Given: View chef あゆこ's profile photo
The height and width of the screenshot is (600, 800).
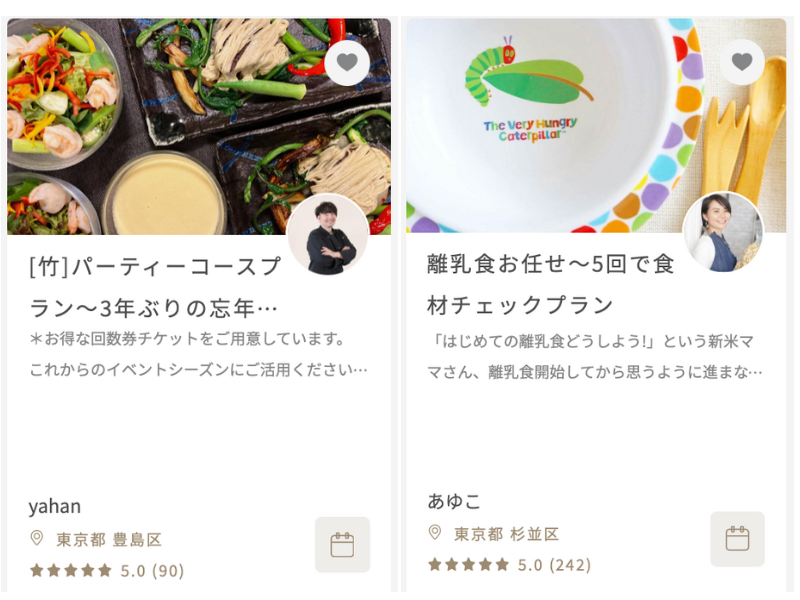Looking at the screenshot, I should click(x=723, y=232).
